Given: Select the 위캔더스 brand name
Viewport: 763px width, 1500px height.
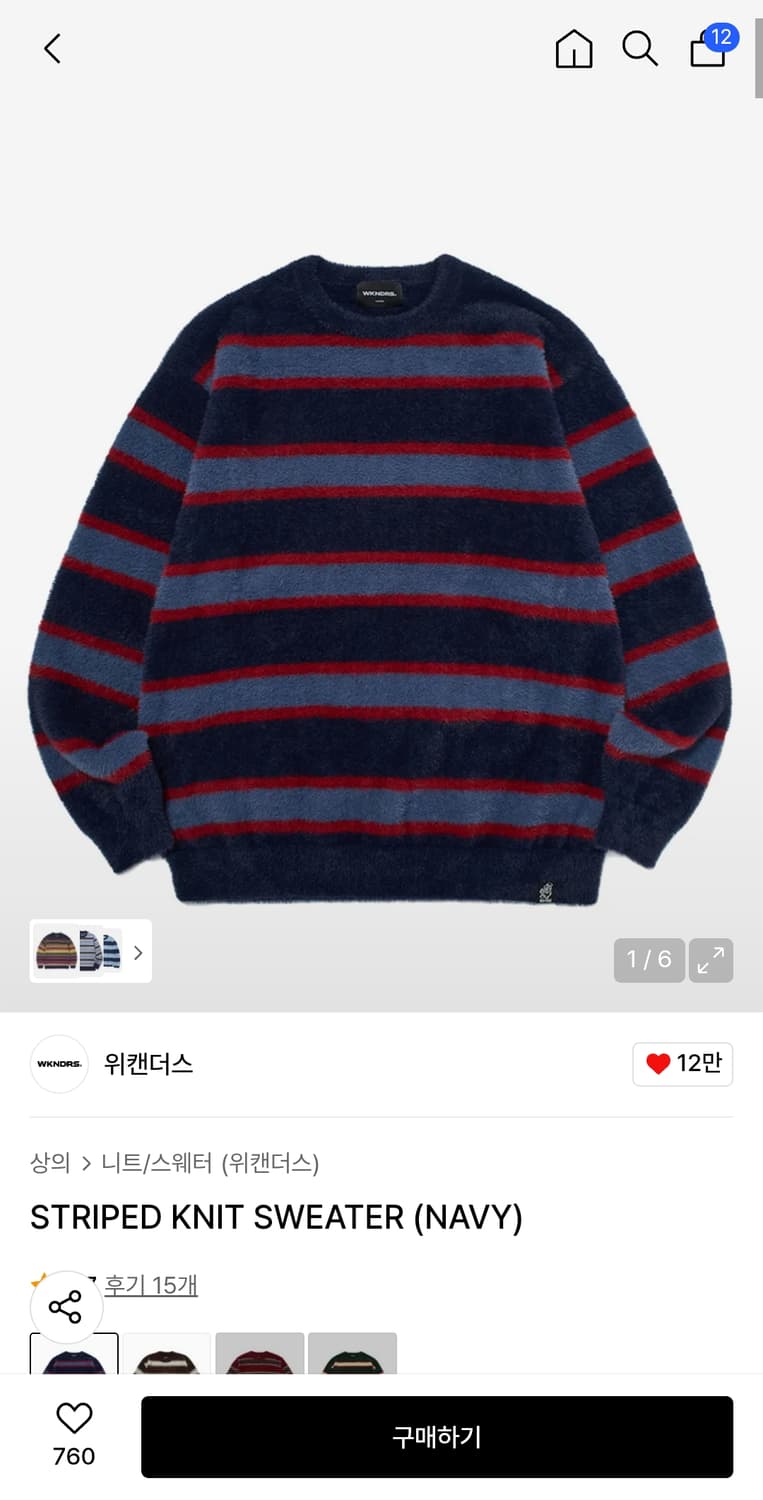Looking at the screenshot, I should 147,1064.
